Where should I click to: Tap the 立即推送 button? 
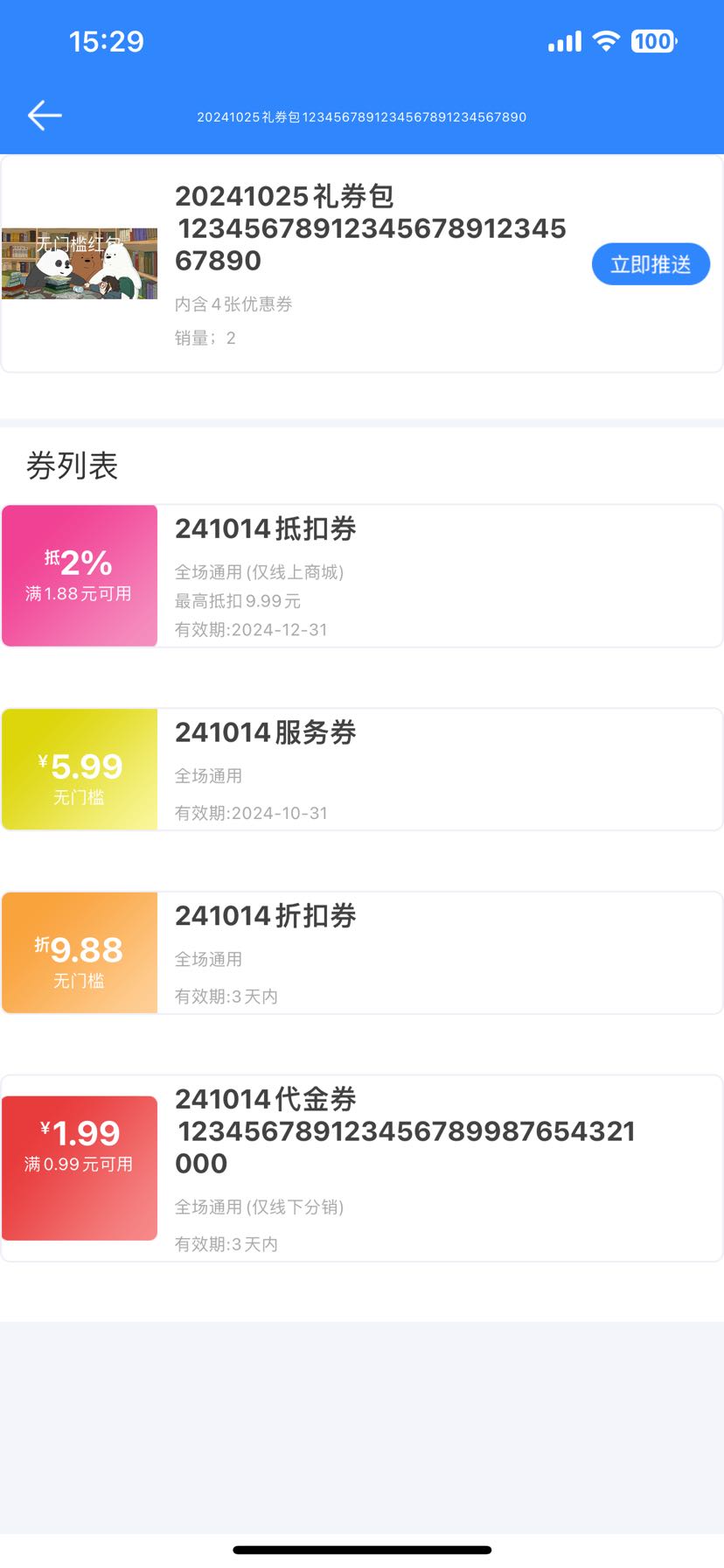pos(651,264)
